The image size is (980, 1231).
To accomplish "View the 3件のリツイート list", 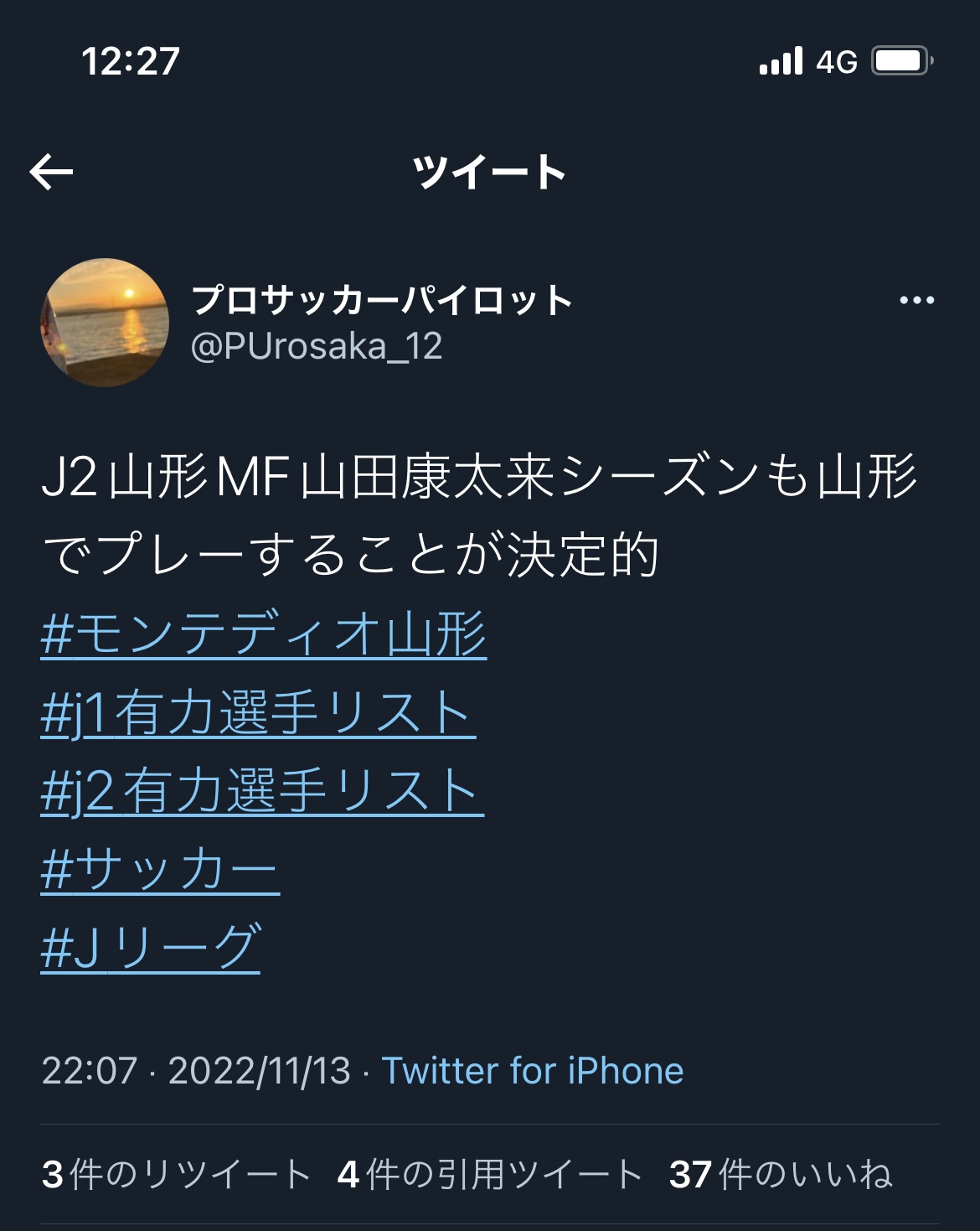I will [176, 1174].
